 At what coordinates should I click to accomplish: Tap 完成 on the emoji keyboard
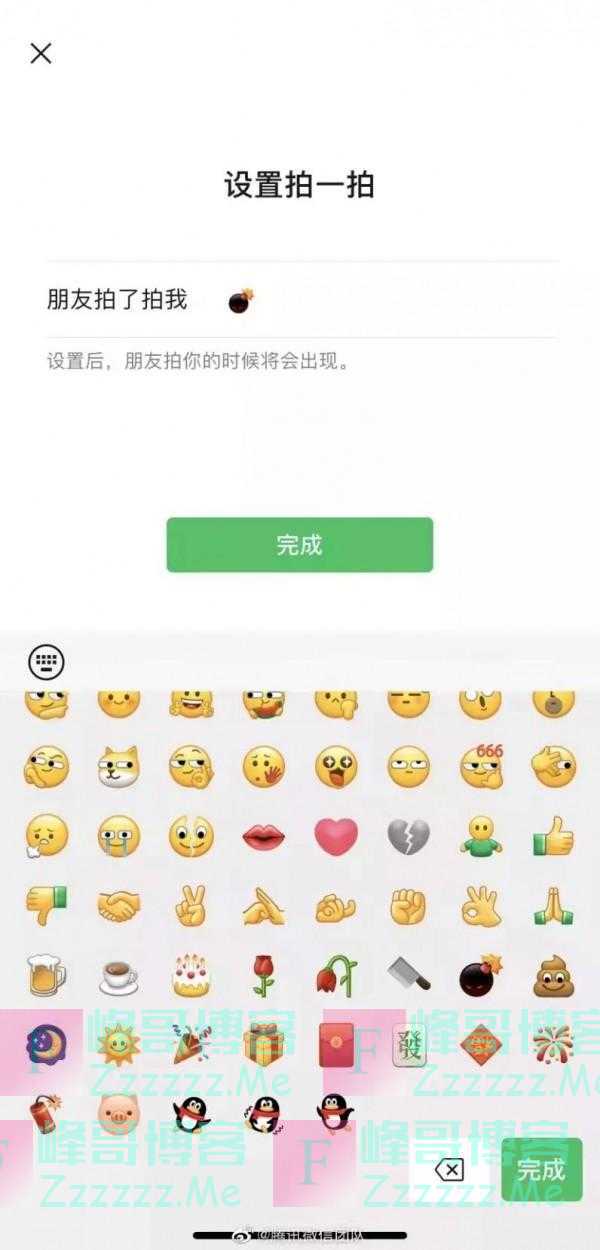(541, 1170)
